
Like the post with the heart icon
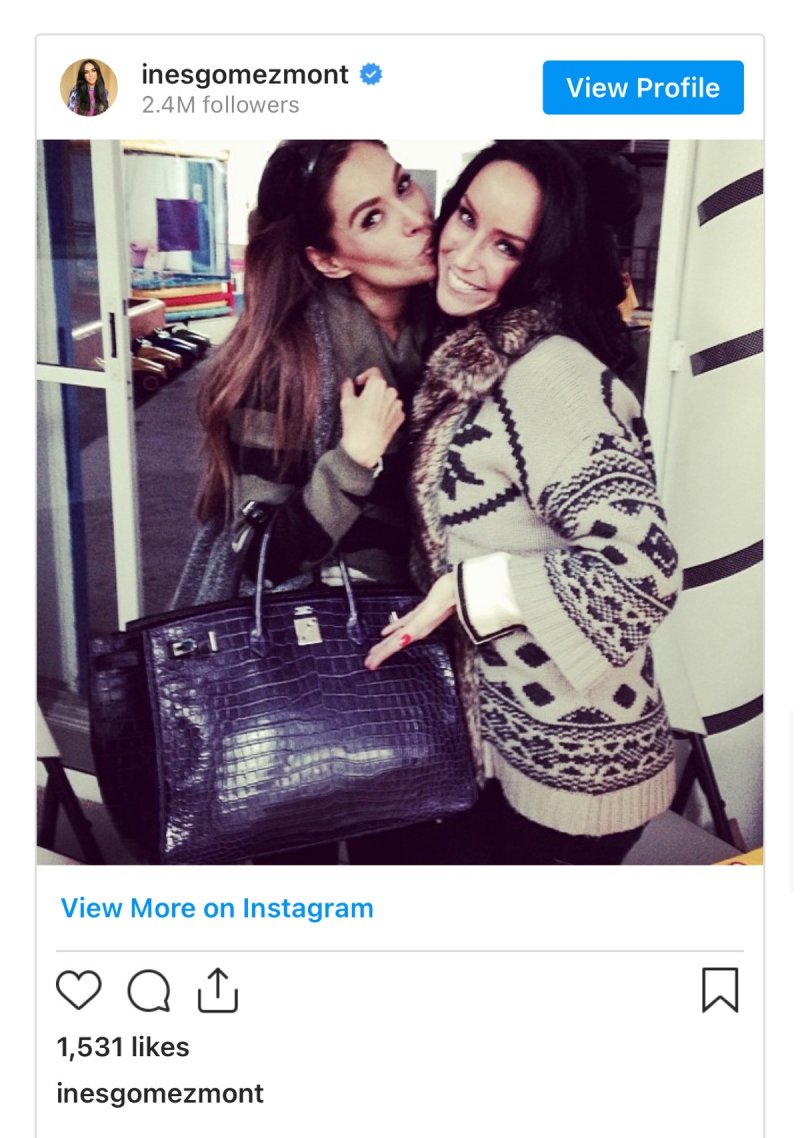pyautogui.click(x=79, y=990)
